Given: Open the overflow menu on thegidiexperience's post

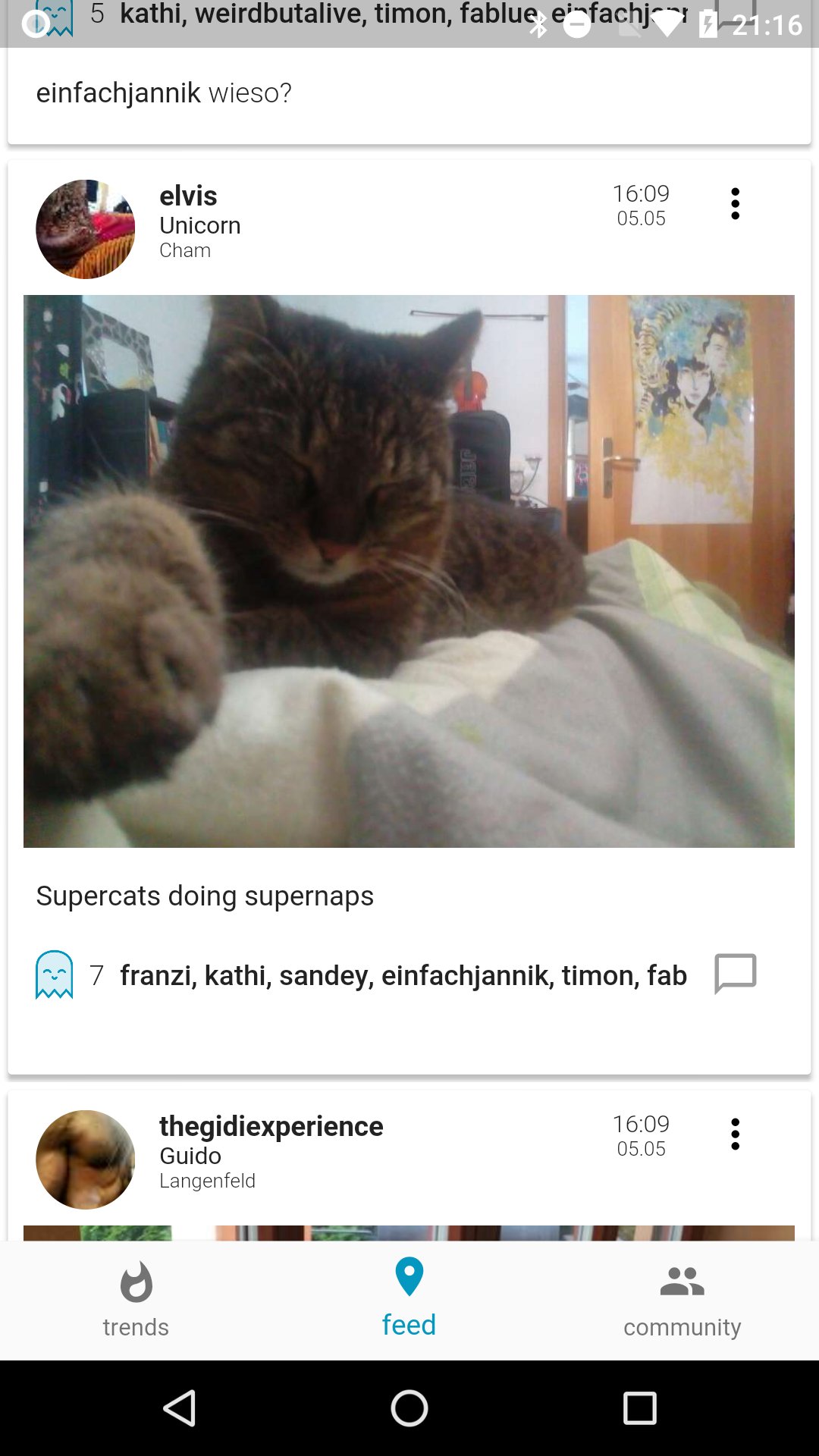Looking at the screenshot, I should 735,1134.
